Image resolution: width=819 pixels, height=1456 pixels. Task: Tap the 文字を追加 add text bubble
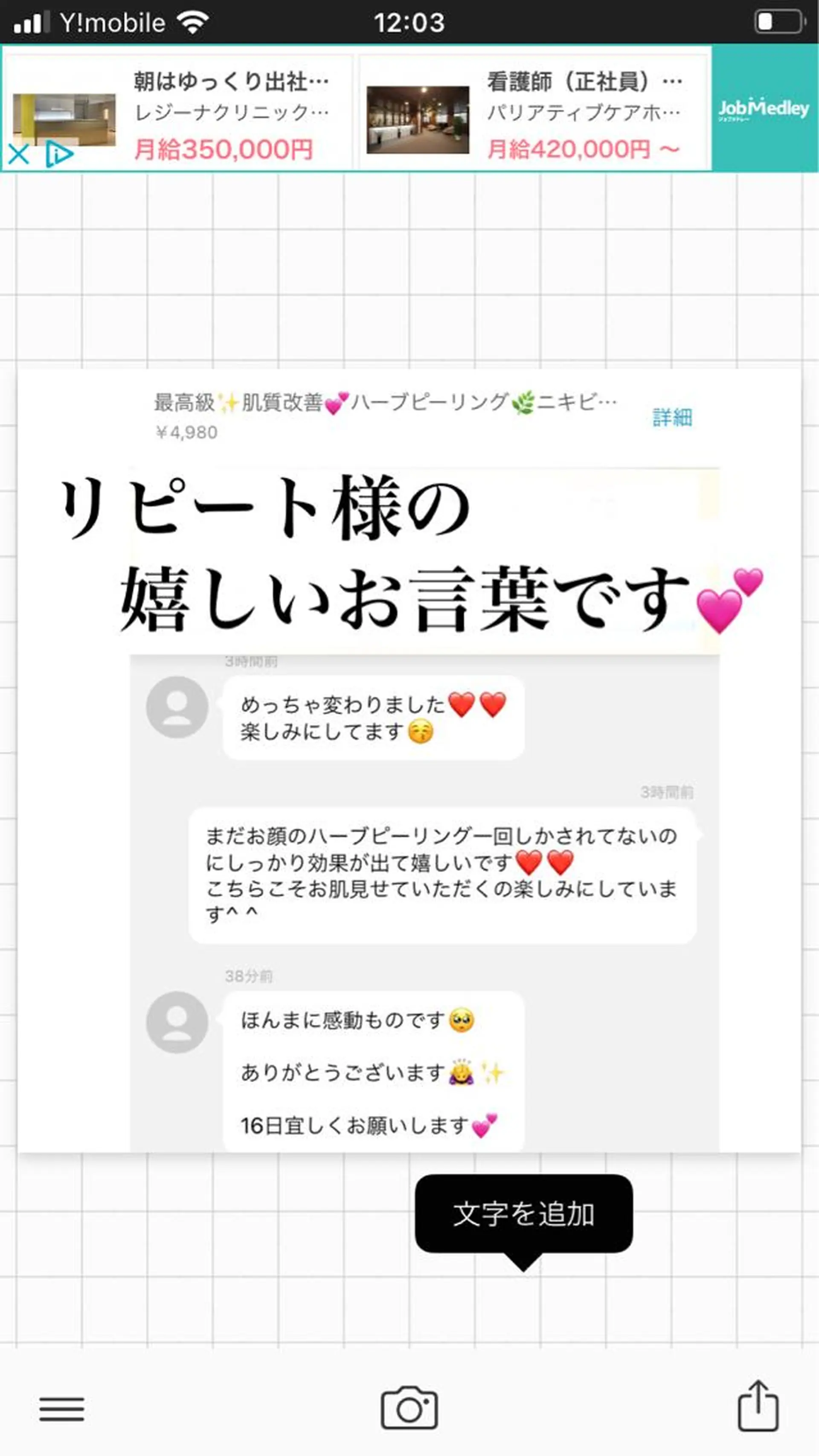523,1214
